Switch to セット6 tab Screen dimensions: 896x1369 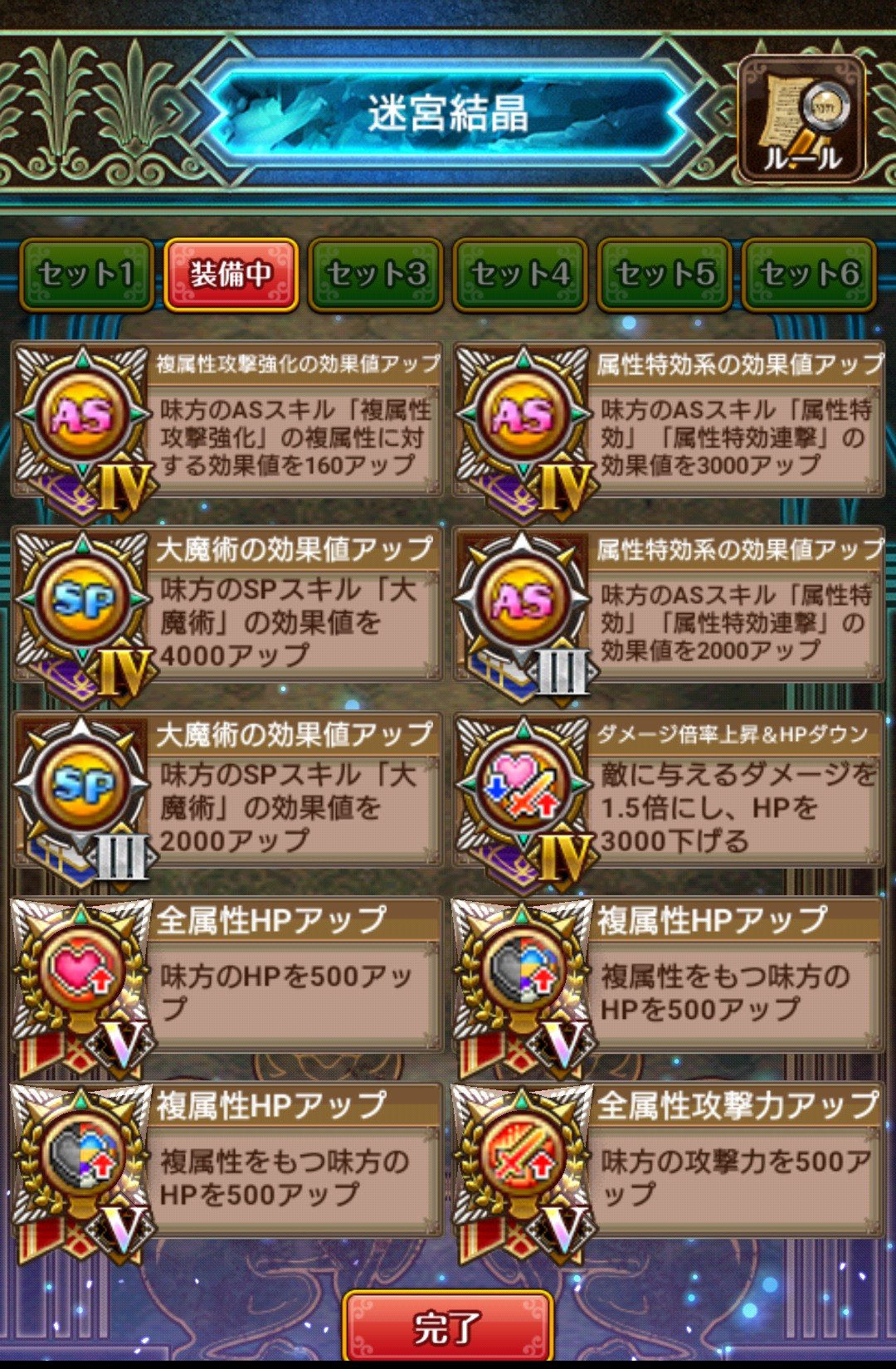pyautogui.click(x=809, y=275)
